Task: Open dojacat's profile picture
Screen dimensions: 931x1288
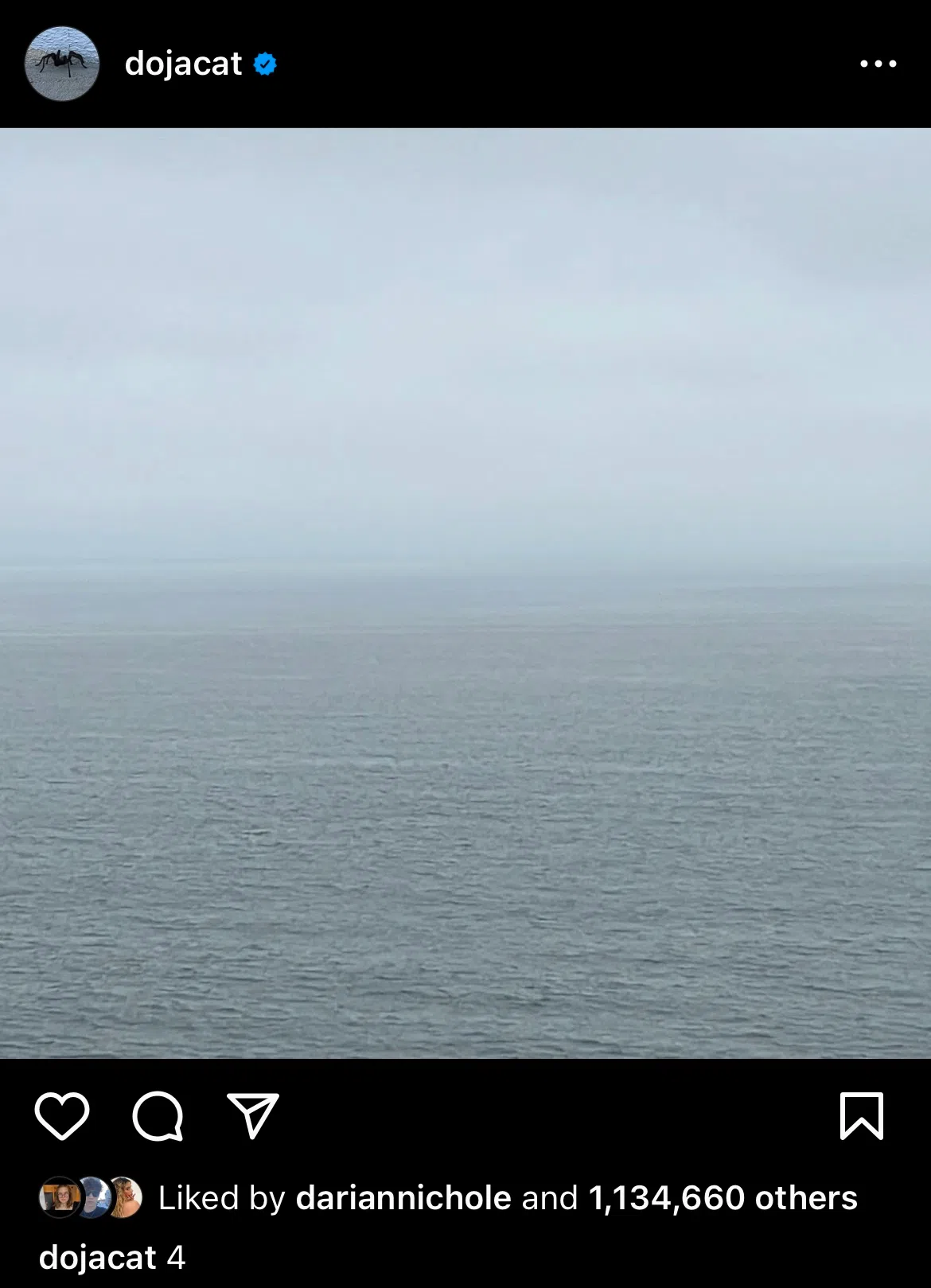Action: (62, 64)
